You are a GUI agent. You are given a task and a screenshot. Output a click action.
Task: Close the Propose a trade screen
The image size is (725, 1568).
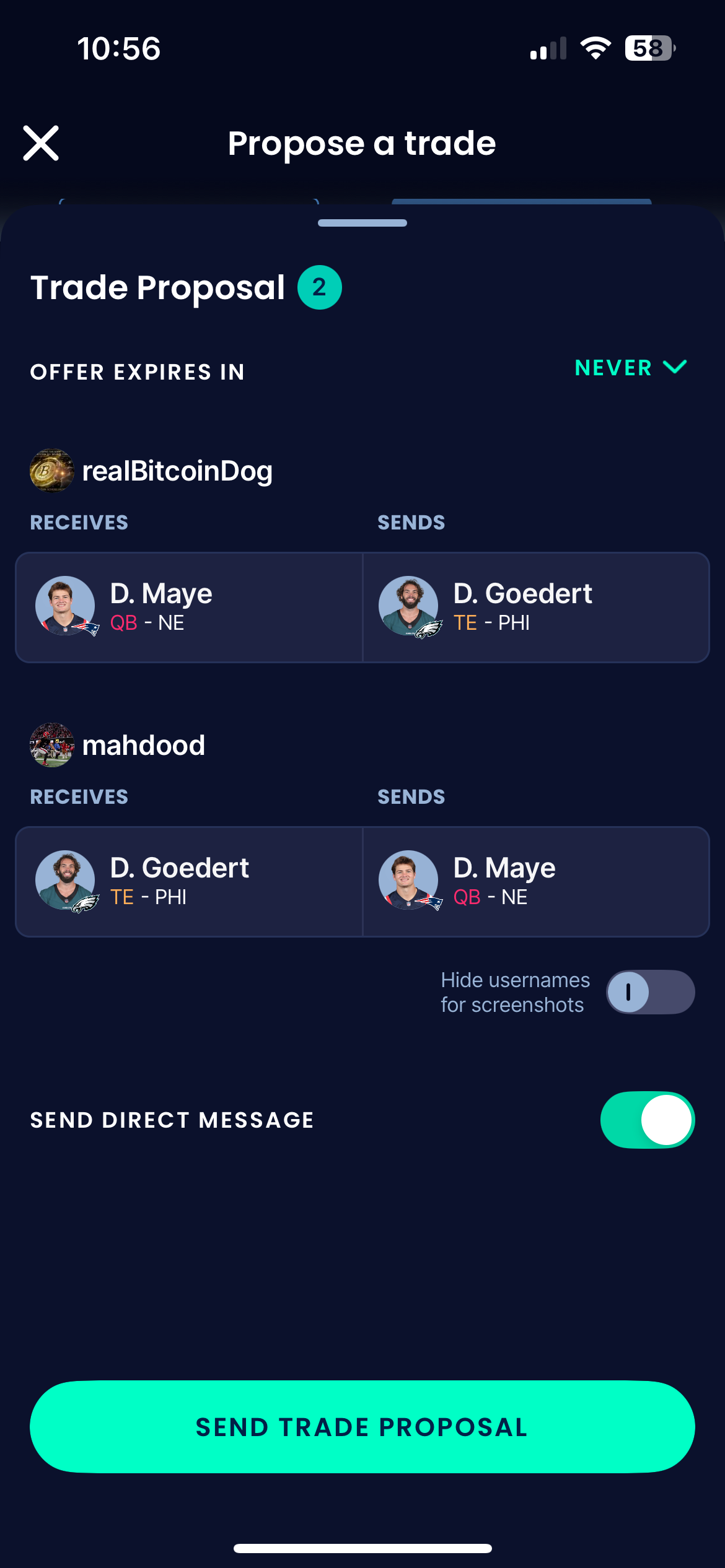click(41, 143)
